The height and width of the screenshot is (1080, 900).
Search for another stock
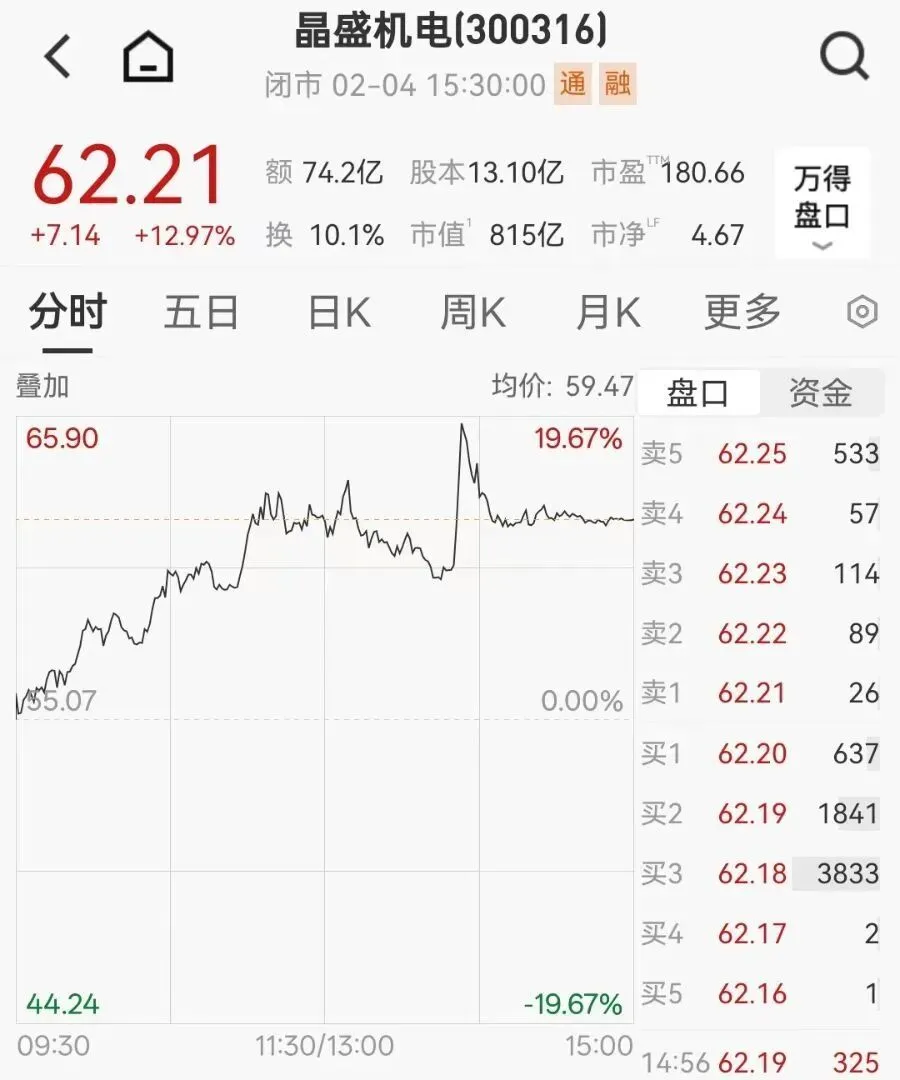[x=844, y=56]
